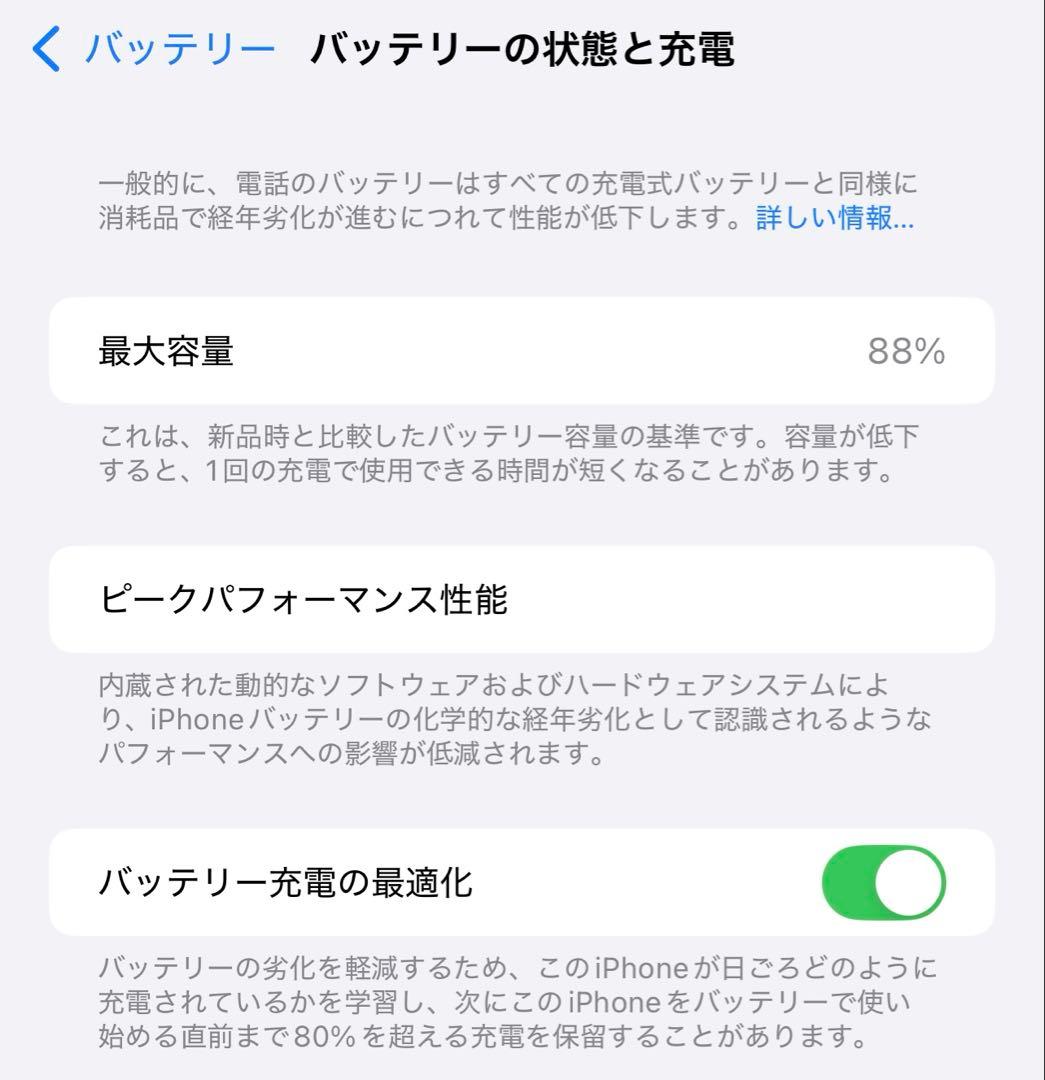This screenshot has width=1045, height=1080.
Task: Select the 最大容量 settings row
Action: [x=522, y=352]
